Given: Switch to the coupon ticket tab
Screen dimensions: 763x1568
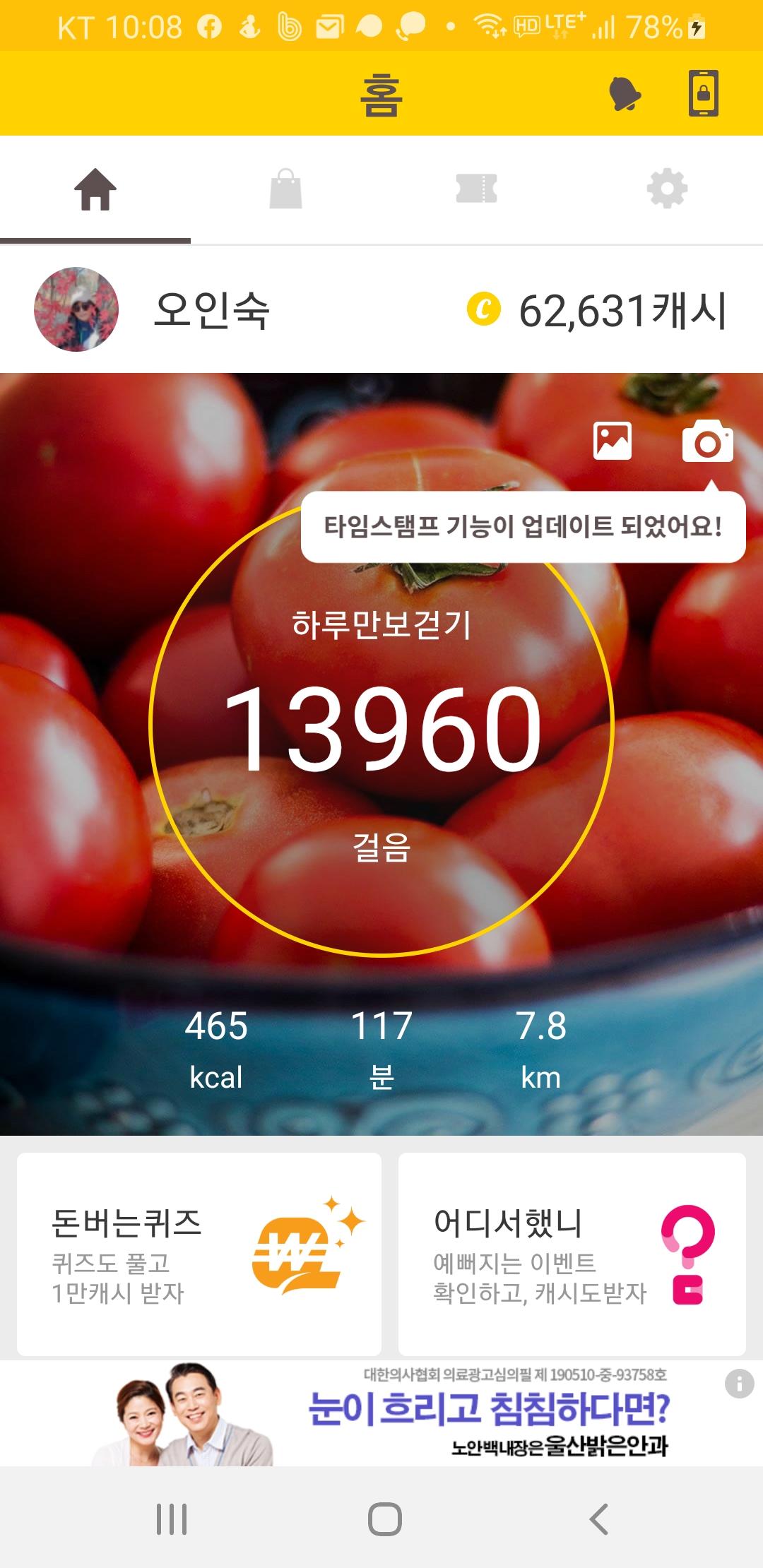Looking at the screenshot, I should point(477,189).
